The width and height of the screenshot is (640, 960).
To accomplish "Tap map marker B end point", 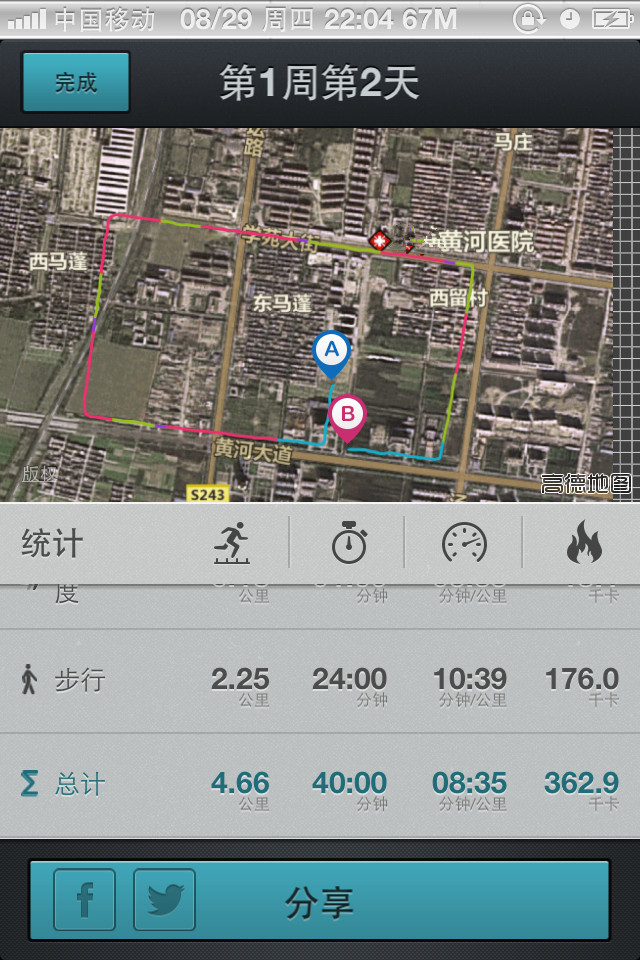I will click(x=348, y=416).
